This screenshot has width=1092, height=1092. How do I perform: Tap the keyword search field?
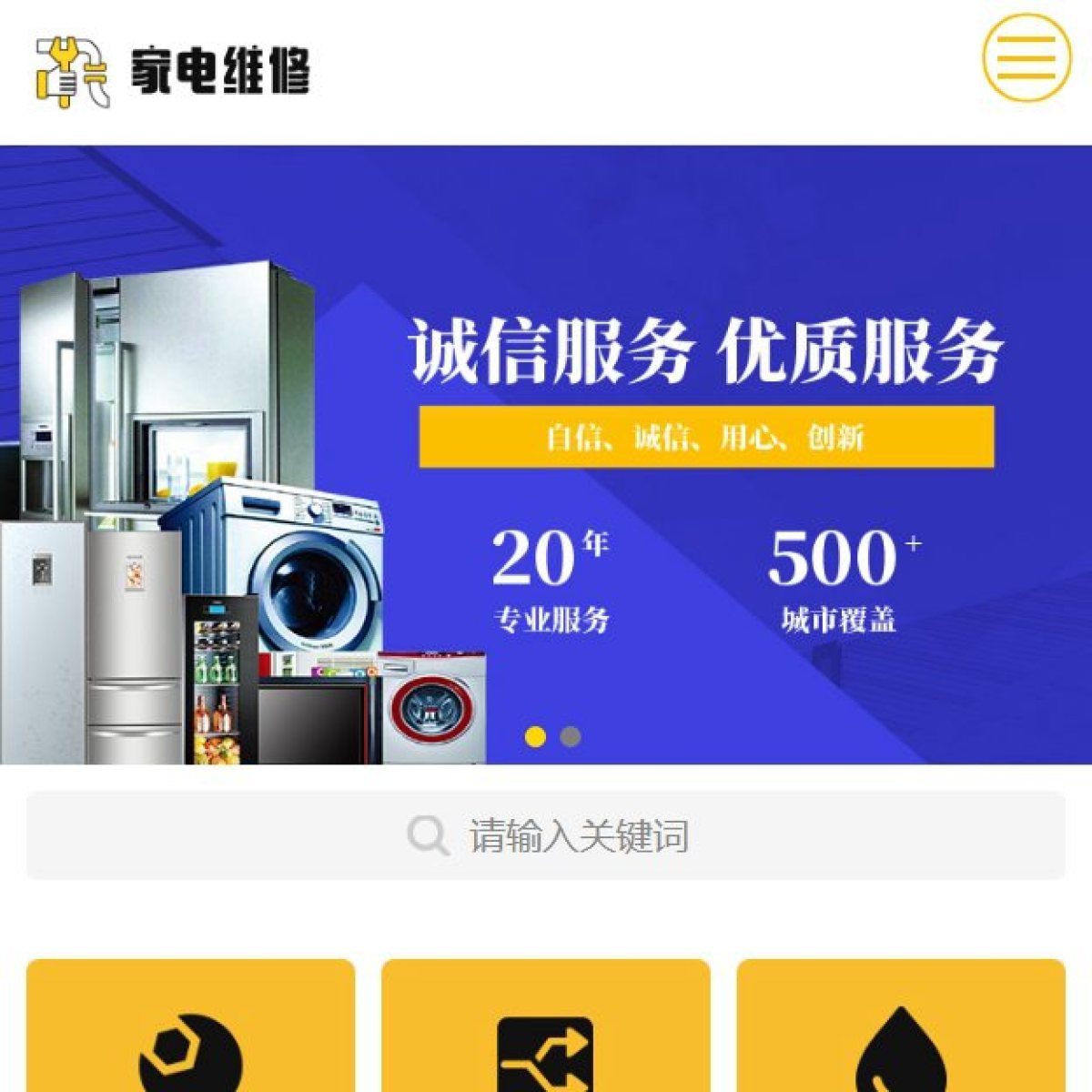pos(546,834)
